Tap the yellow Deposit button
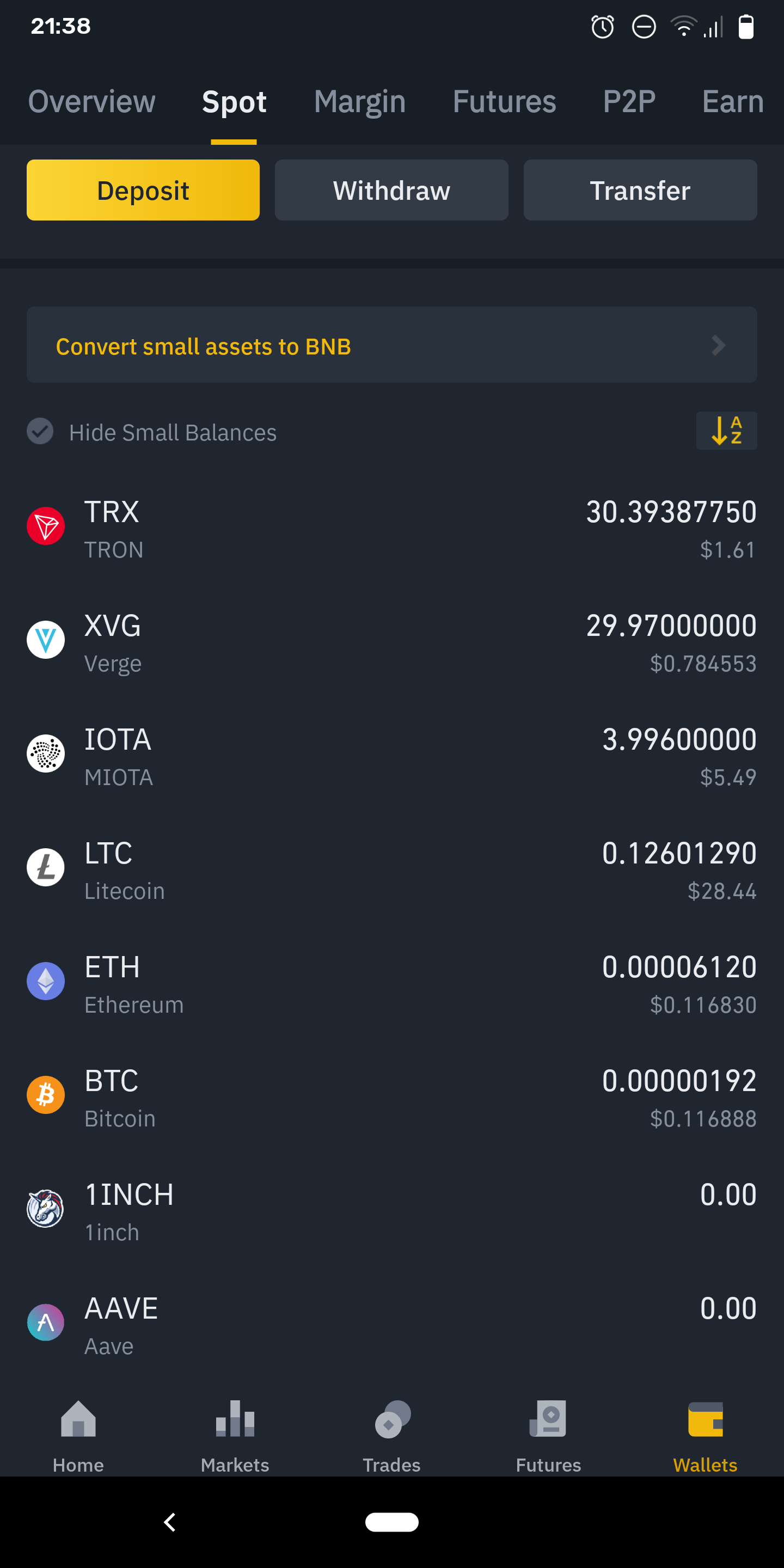Viewport: 784px width, 1568px height. click(143, 190)
